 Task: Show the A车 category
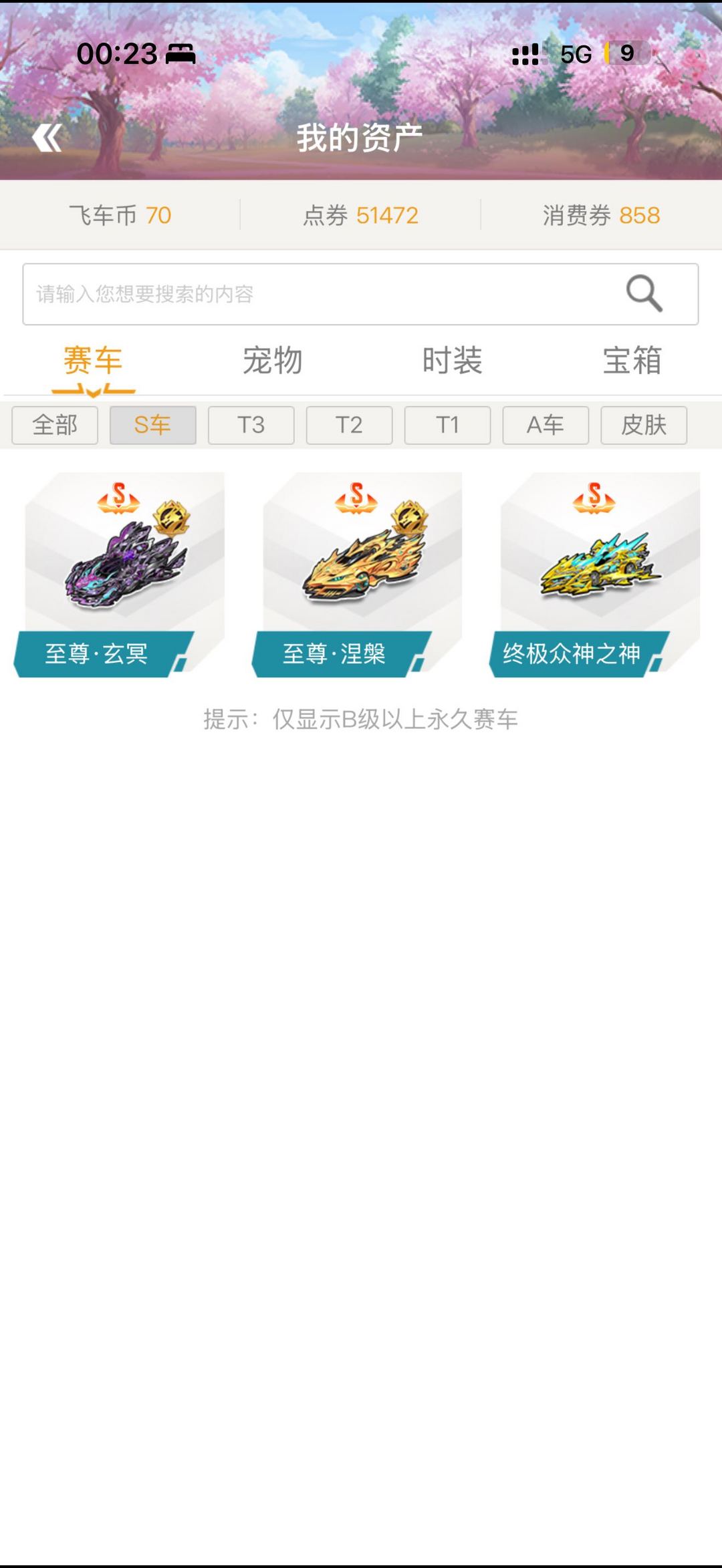point(546,425)
